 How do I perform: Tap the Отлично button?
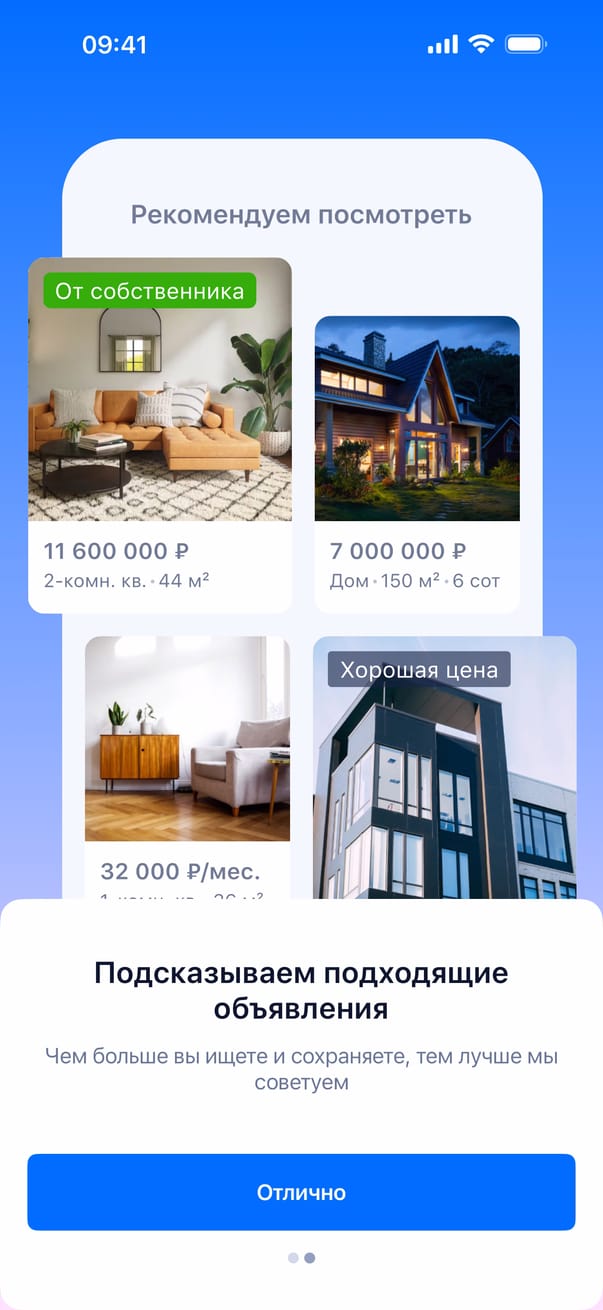pos(301,1192)
